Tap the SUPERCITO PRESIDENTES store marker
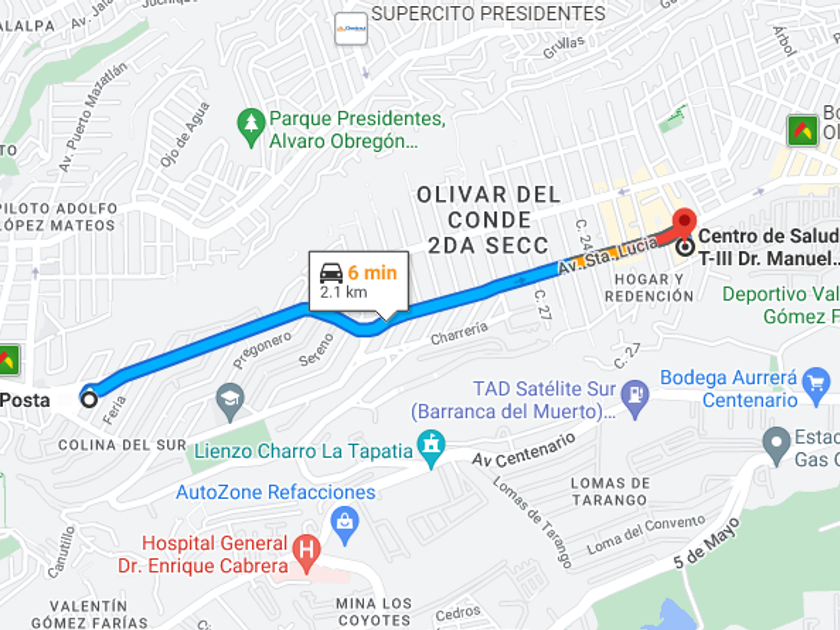The height and width of the screenshot is (630, 840). point(351,29)
